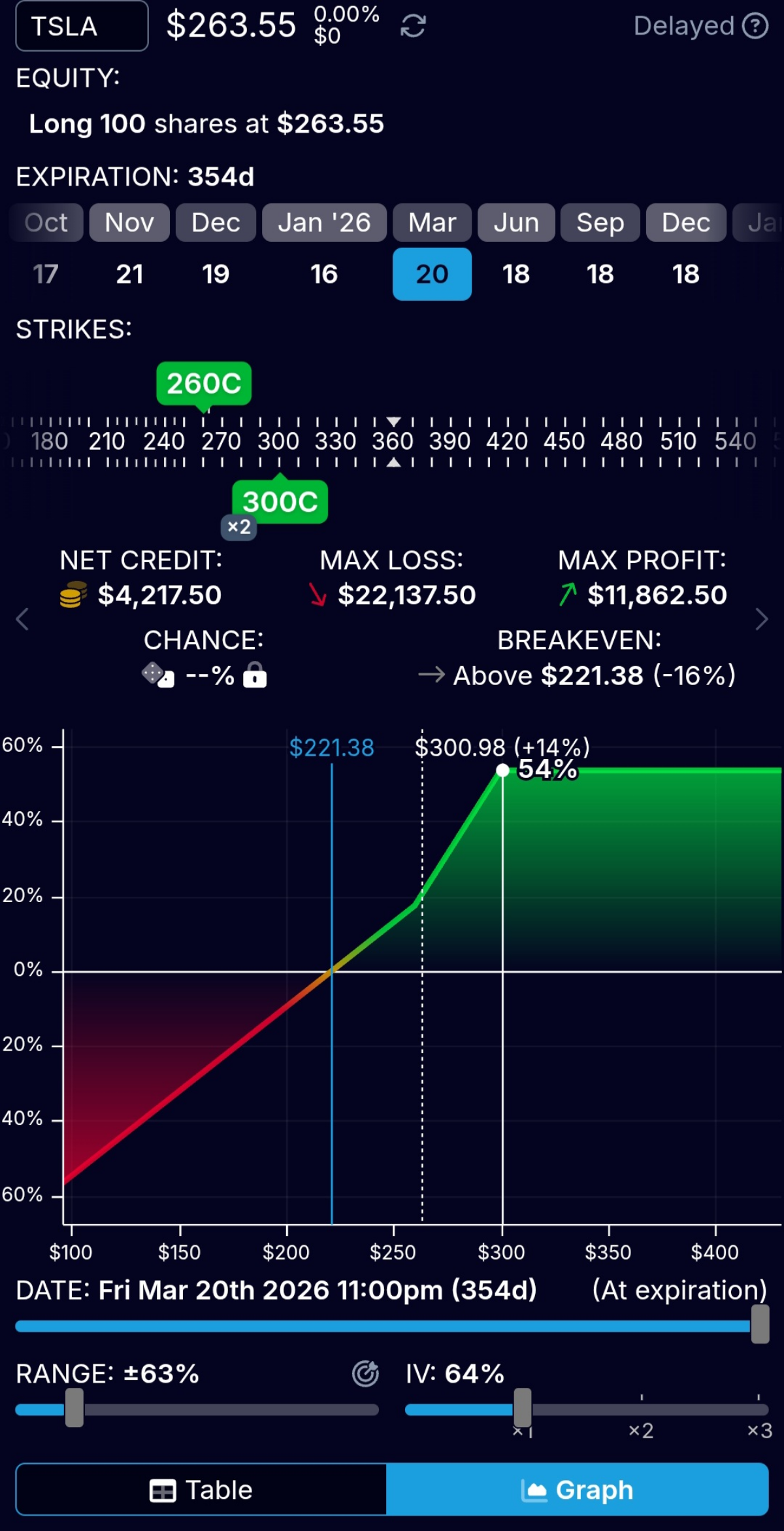Select expiration day 16 under Jan '26
The height and width of the screenshot is (1531, 784).
coord(324,275)
